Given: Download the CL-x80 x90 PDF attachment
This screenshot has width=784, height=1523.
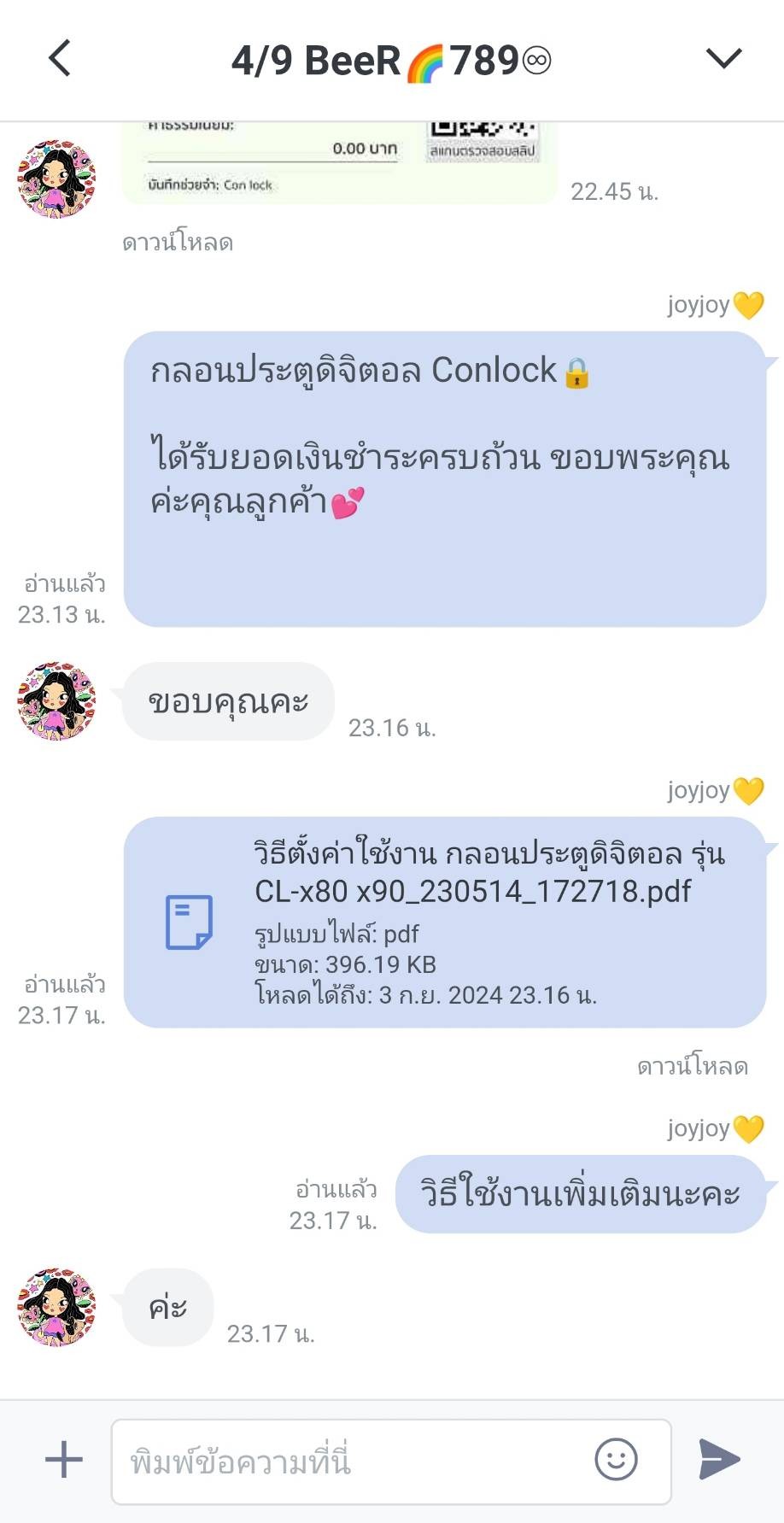Looking at the screenshot, I should (x=692, y=1067).
